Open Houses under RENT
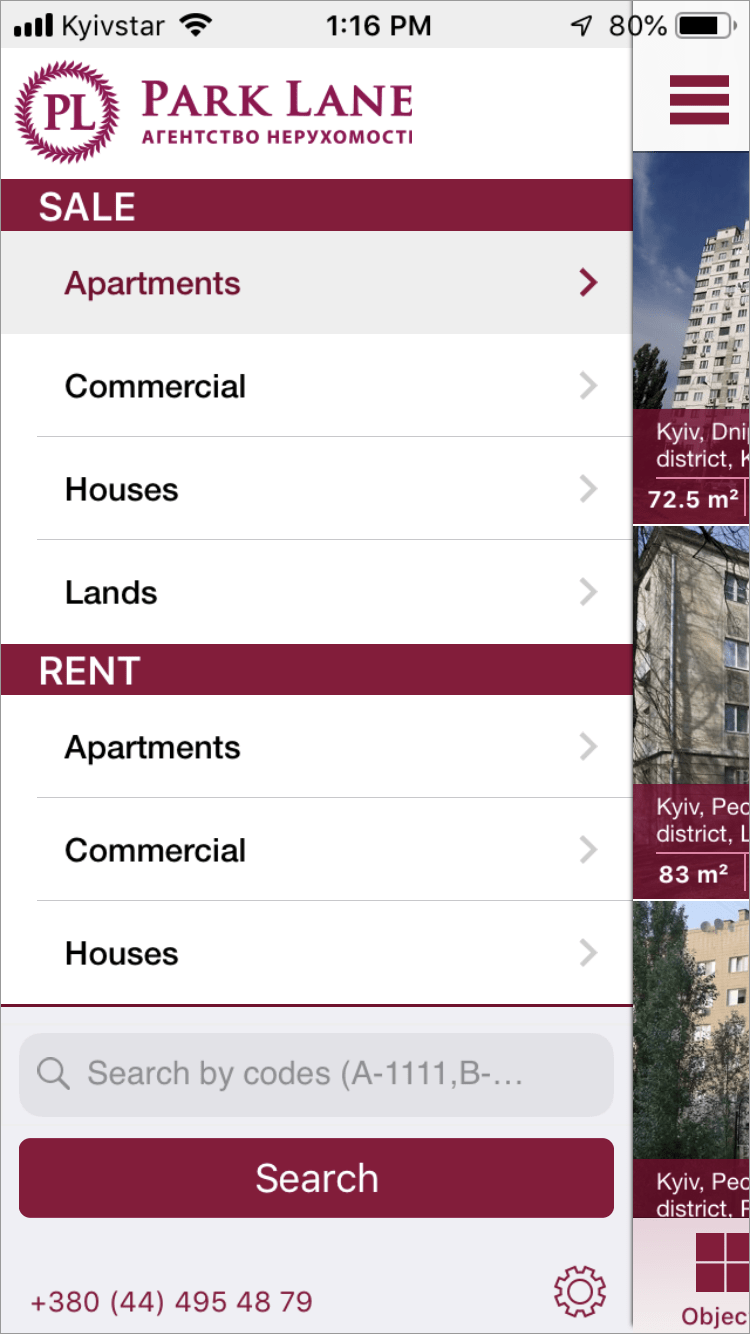The image size is (750, 1334). [x=316, y=953]
